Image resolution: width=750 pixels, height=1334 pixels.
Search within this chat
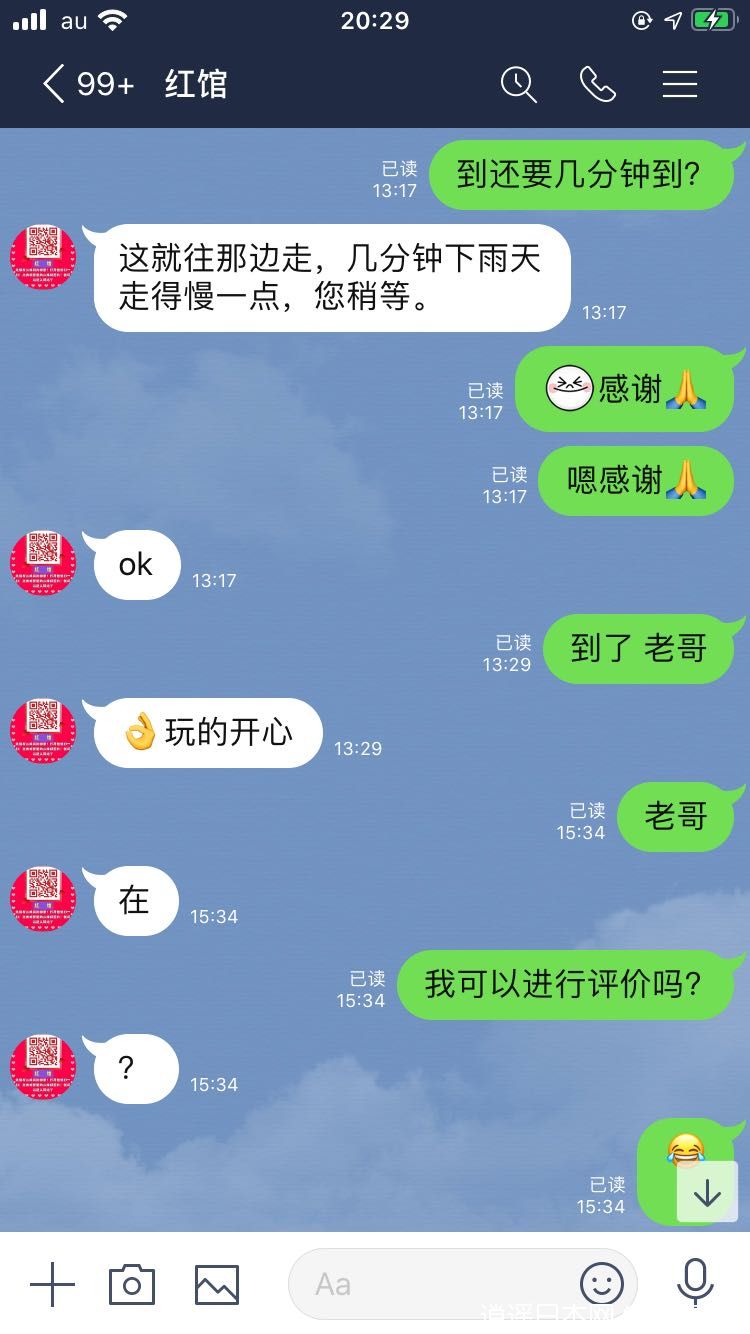[518, 84]
